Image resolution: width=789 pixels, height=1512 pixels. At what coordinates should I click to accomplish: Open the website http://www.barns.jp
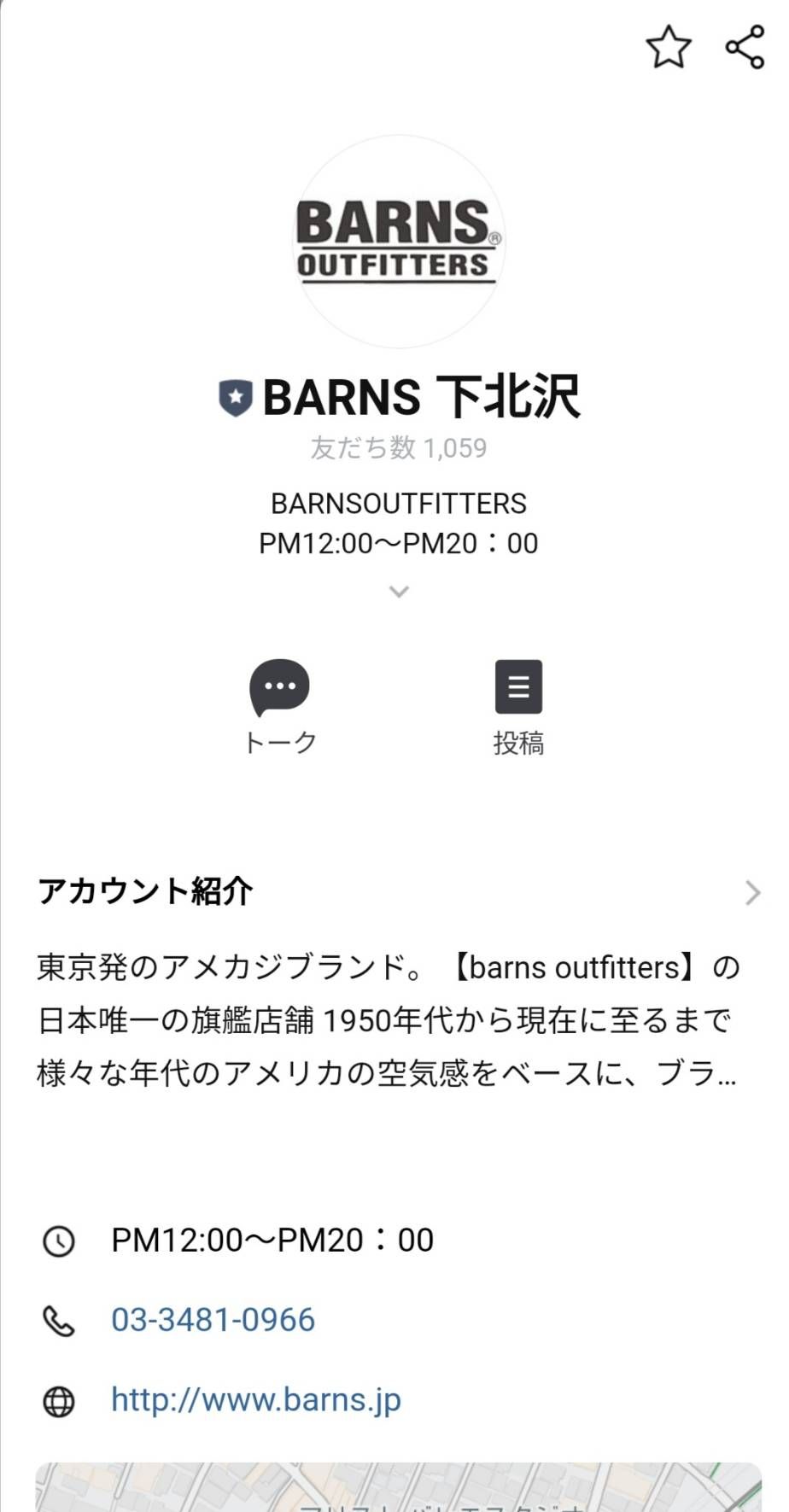(x=256, y=1400)
